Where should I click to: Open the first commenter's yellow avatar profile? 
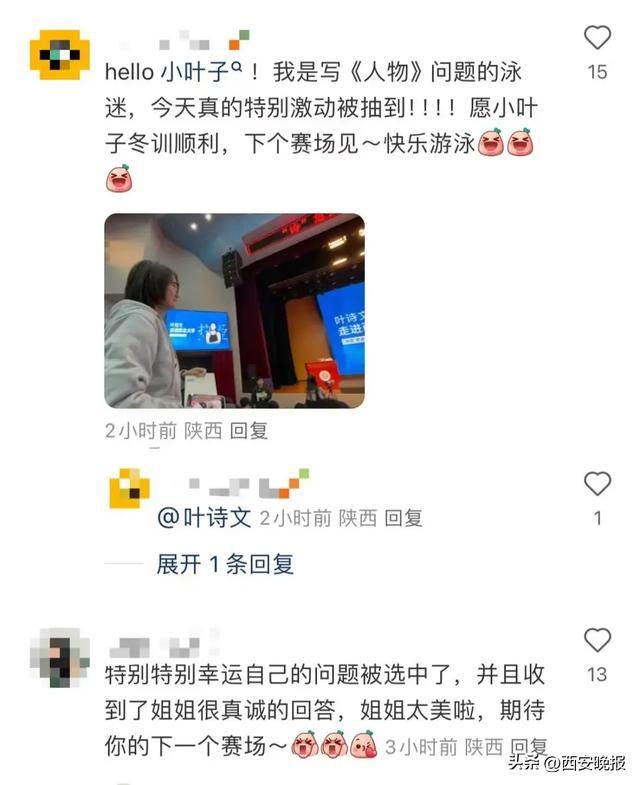pyautogui.click(x=59, y=54)
